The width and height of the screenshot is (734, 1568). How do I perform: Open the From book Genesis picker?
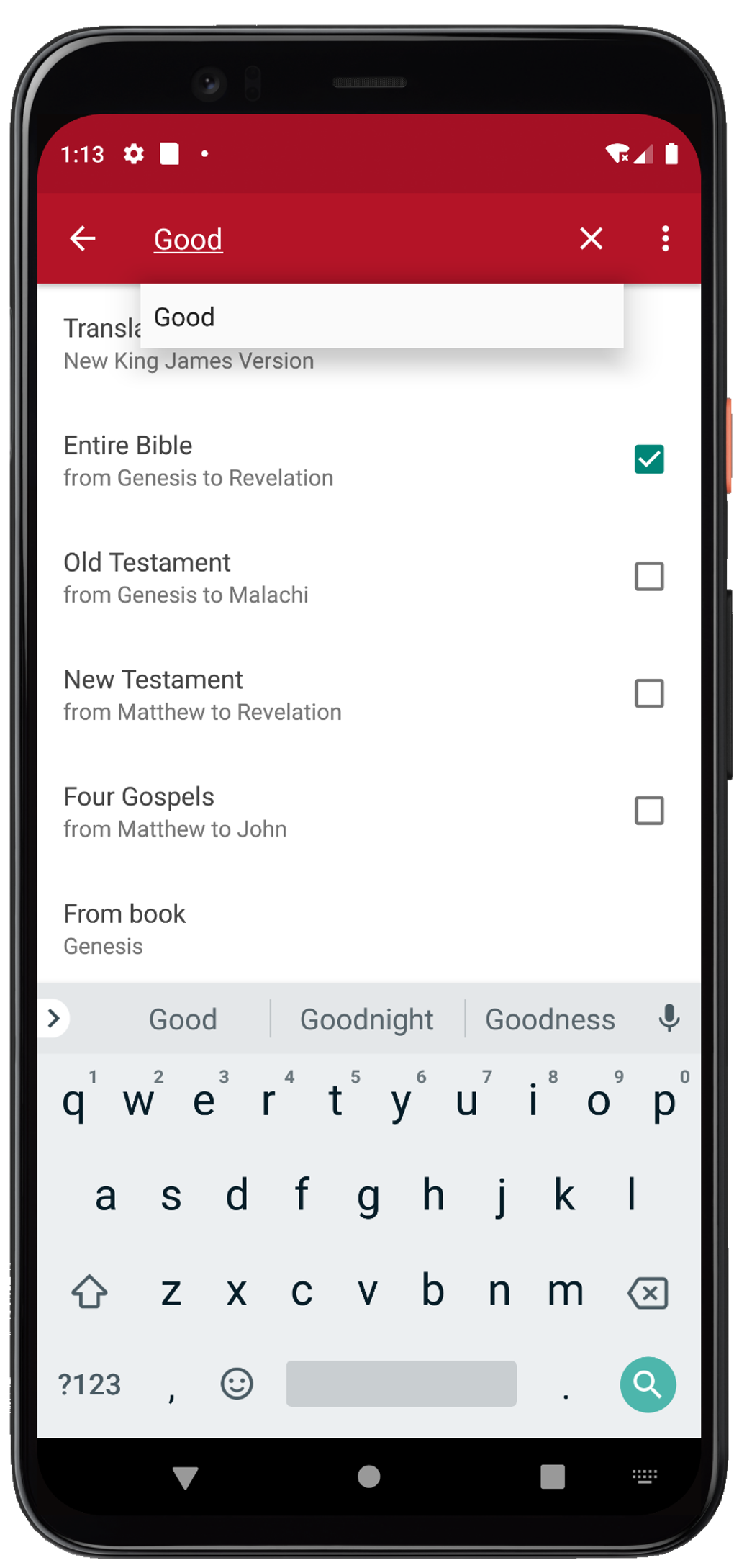click(x=368, y=929)
